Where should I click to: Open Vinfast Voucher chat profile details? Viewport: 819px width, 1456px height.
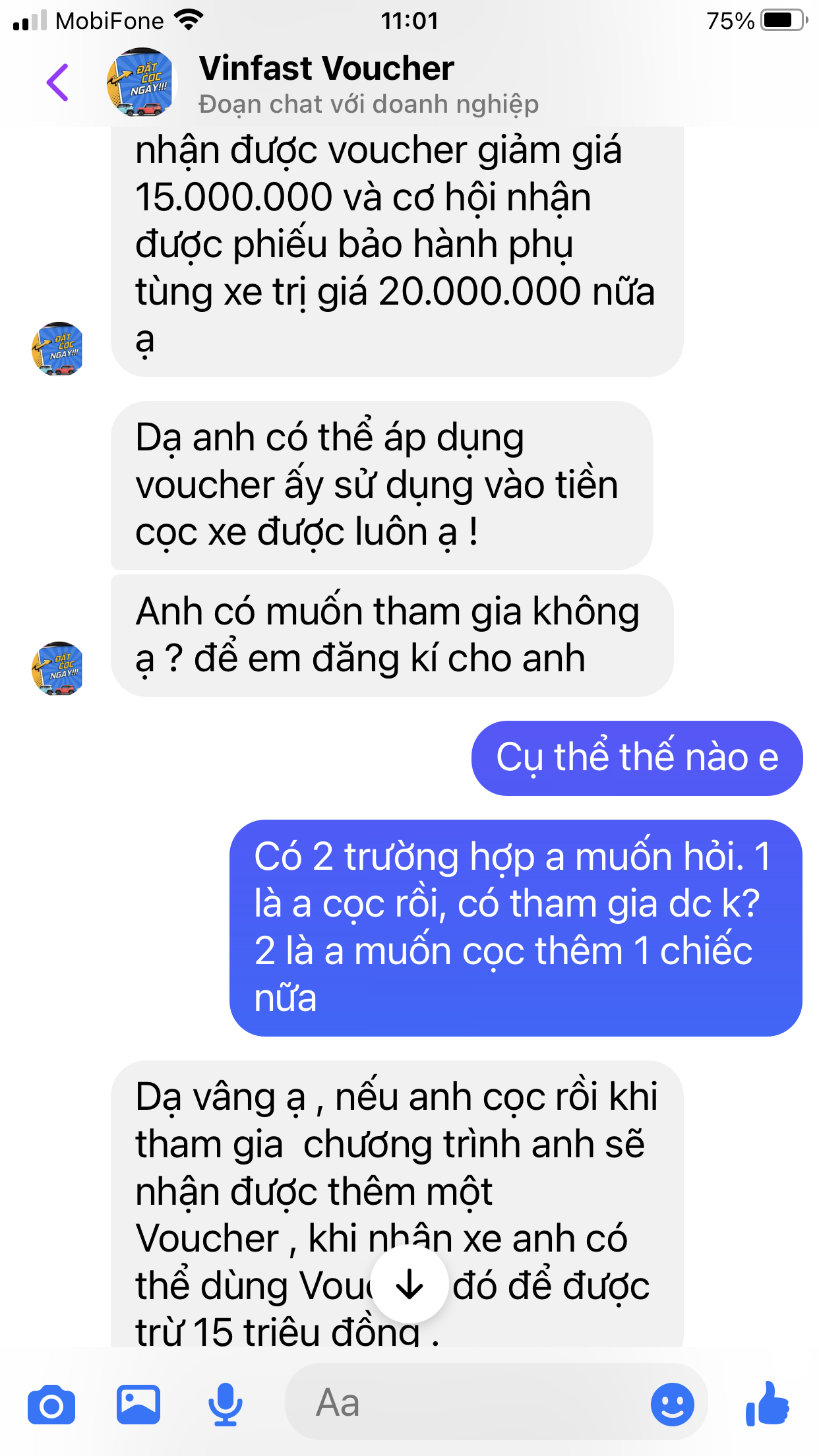point(326,83)
